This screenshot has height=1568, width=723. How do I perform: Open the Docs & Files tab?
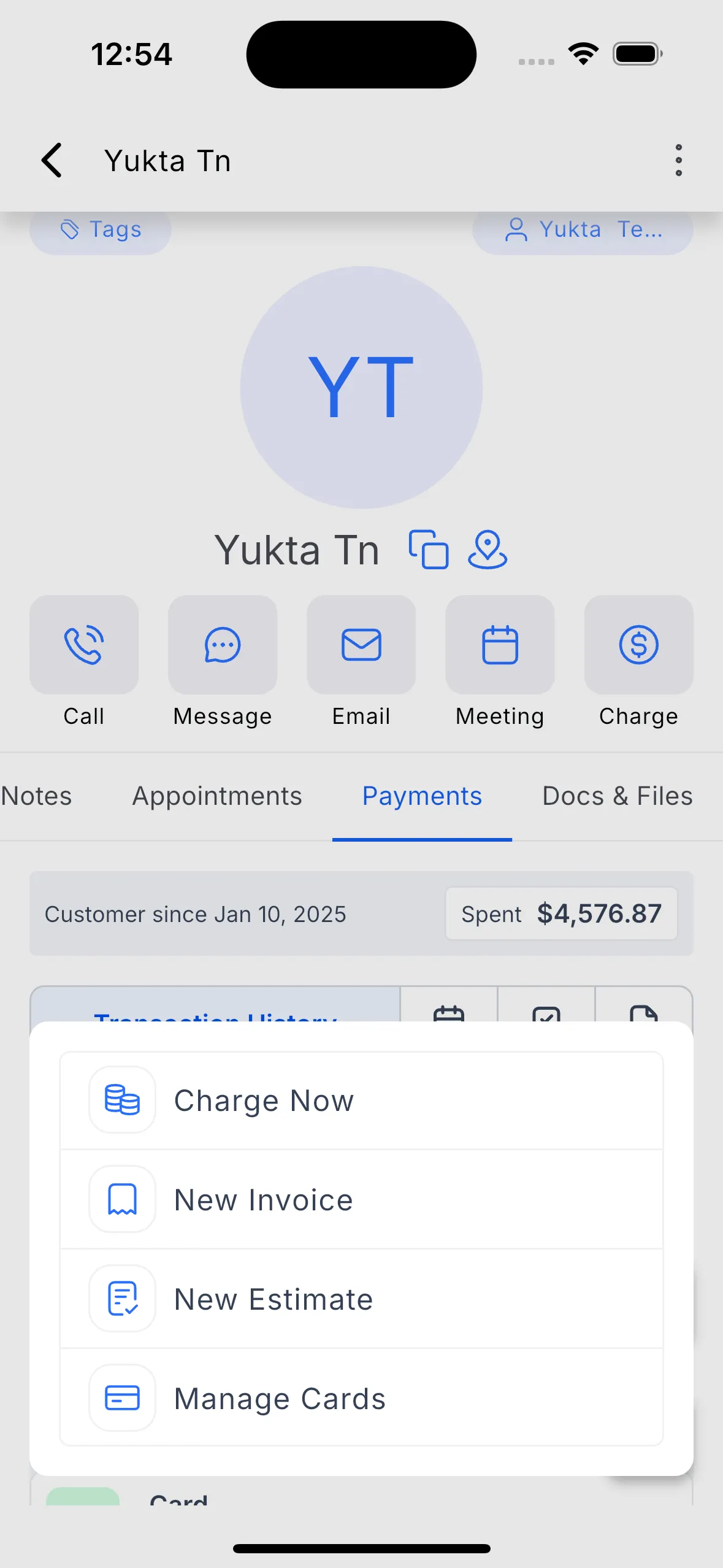[616, 795]
